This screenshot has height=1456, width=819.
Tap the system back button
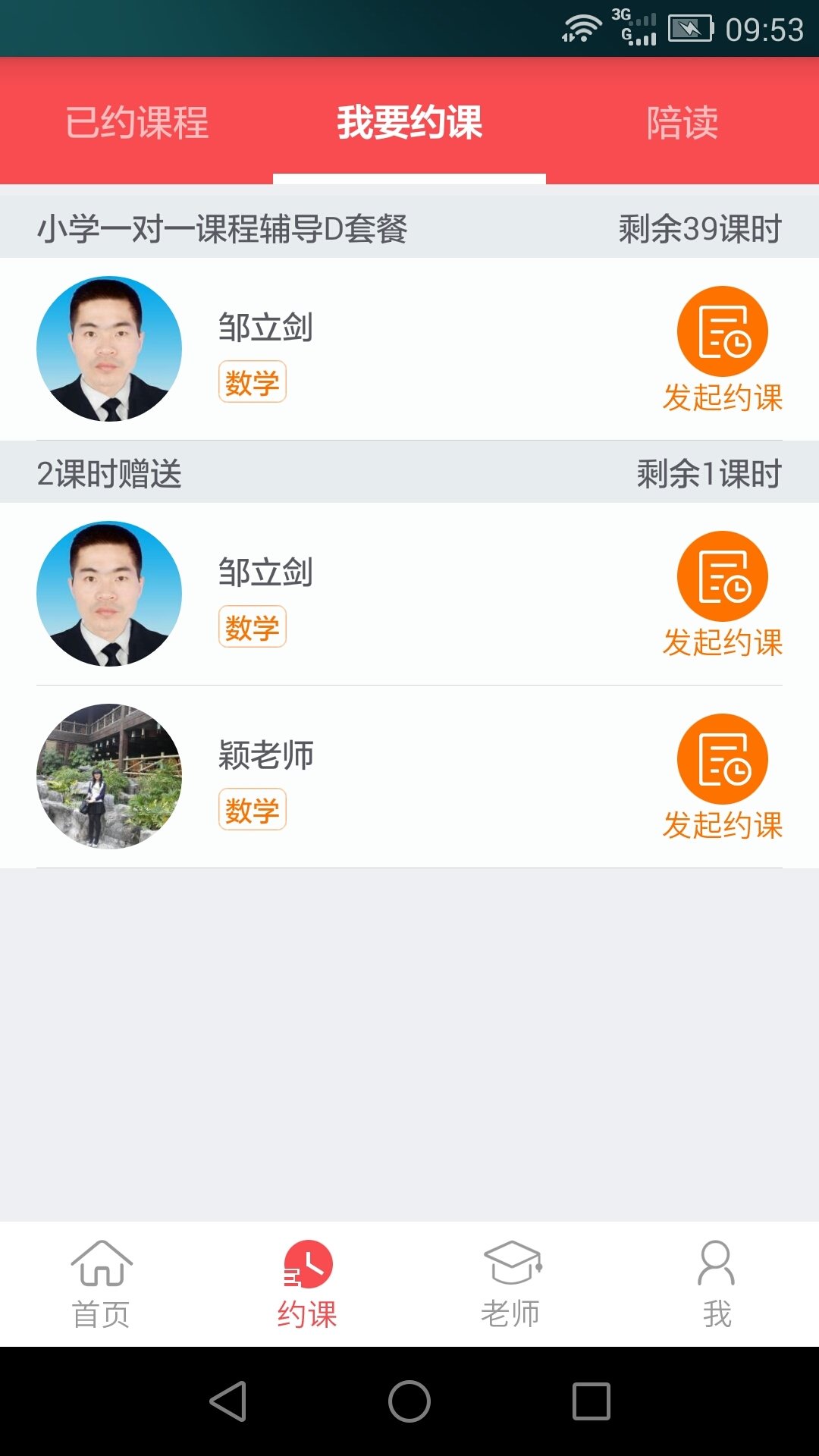(x=227, y=1401)
